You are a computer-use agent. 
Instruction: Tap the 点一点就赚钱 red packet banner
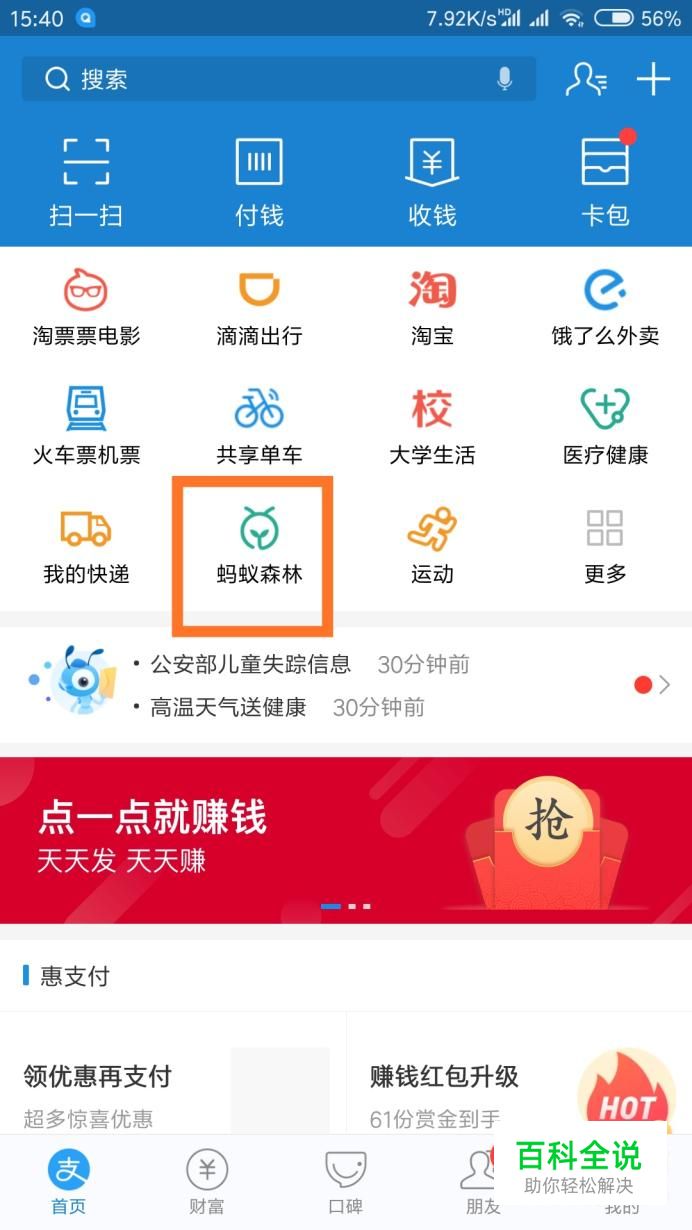coord(346,839)
